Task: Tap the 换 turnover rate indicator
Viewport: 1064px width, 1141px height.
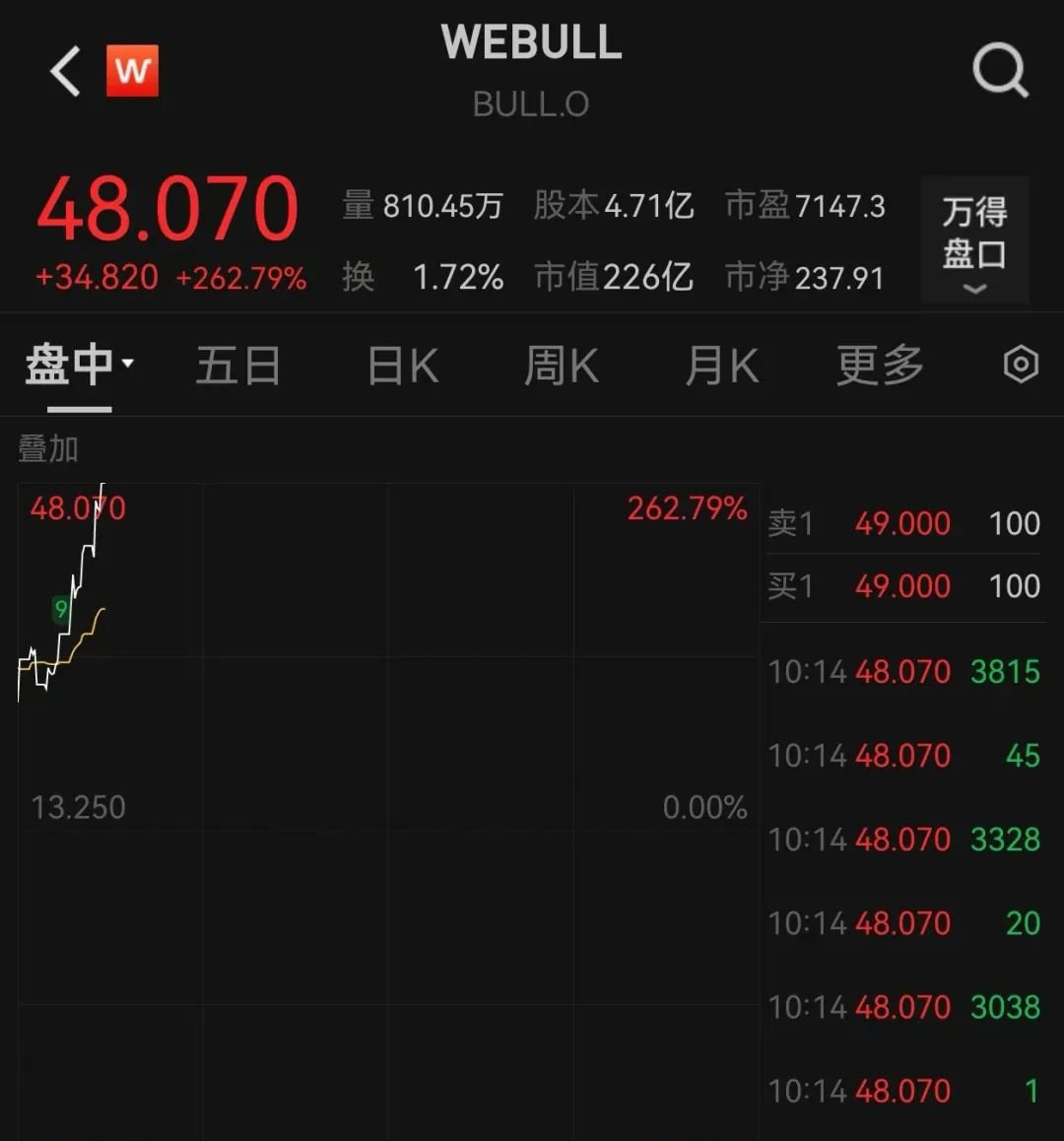Action: click(357, 277)
